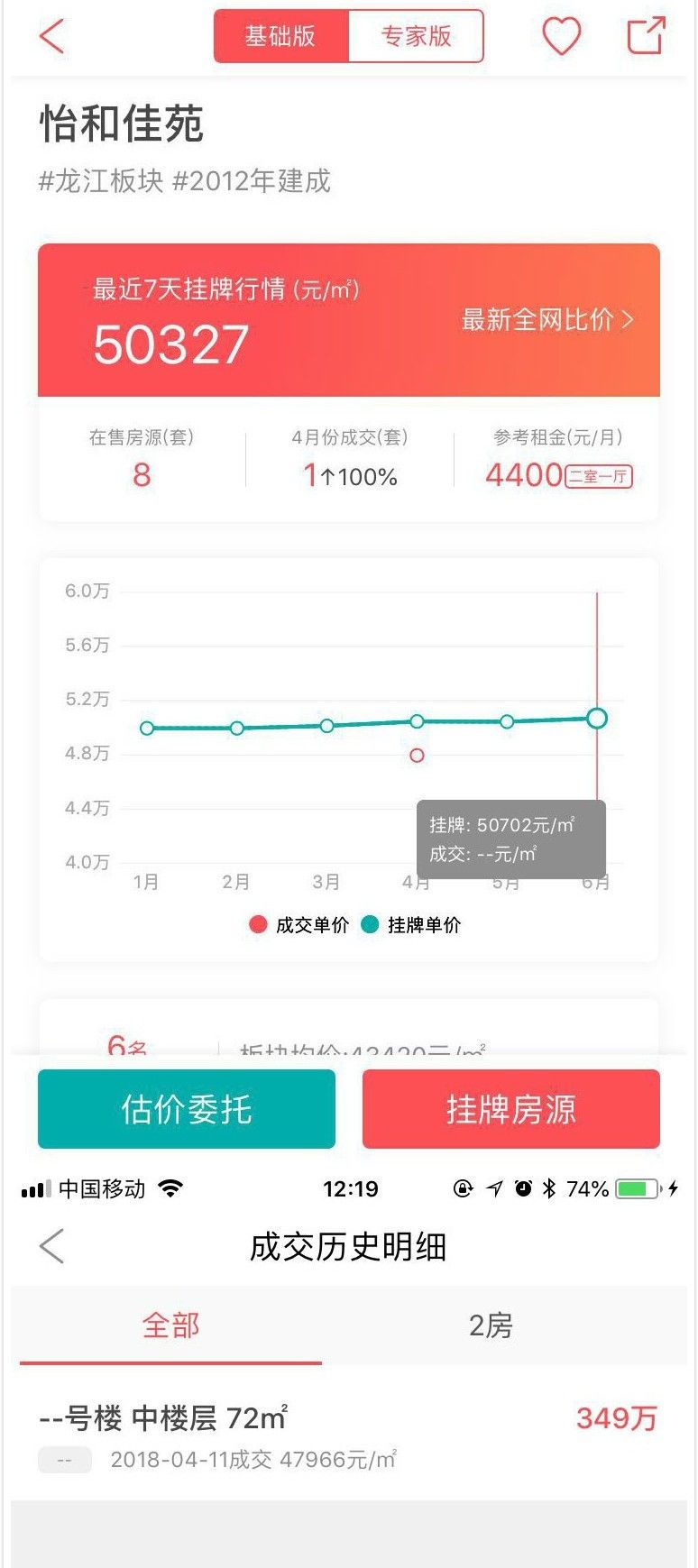Tap the 估价委托 button
Image resolution: width=698 pixels, height=1568 pixels.
[x=187, y=1109]
